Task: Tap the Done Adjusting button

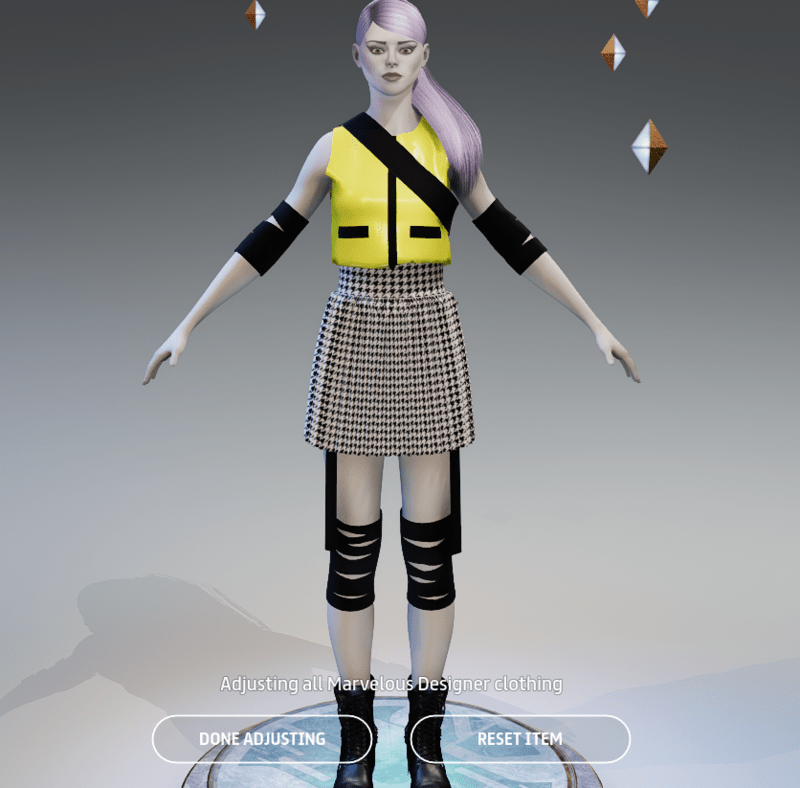Action: (x=262, y=739)
